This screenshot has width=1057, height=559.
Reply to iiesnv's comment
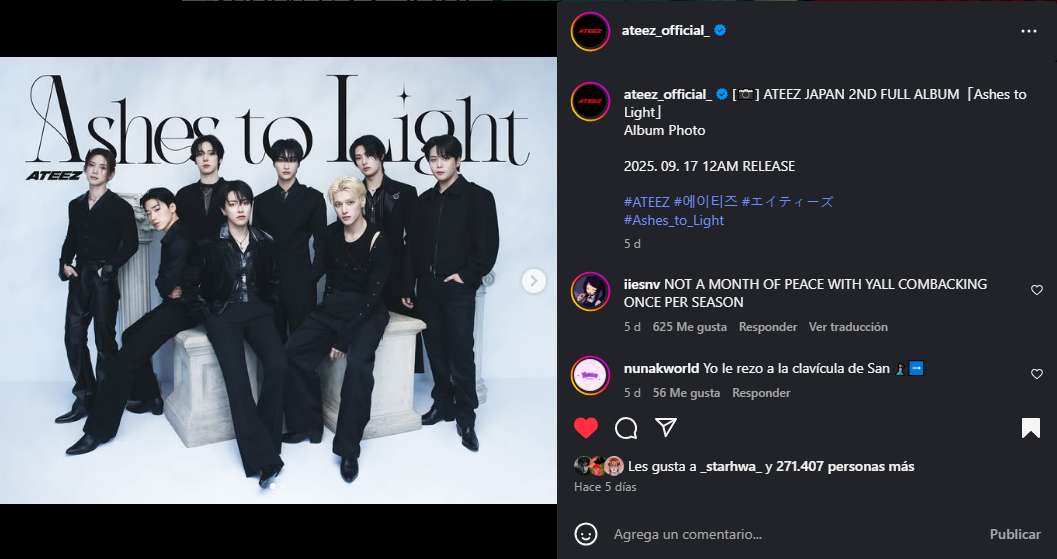[x=768, y=327]
